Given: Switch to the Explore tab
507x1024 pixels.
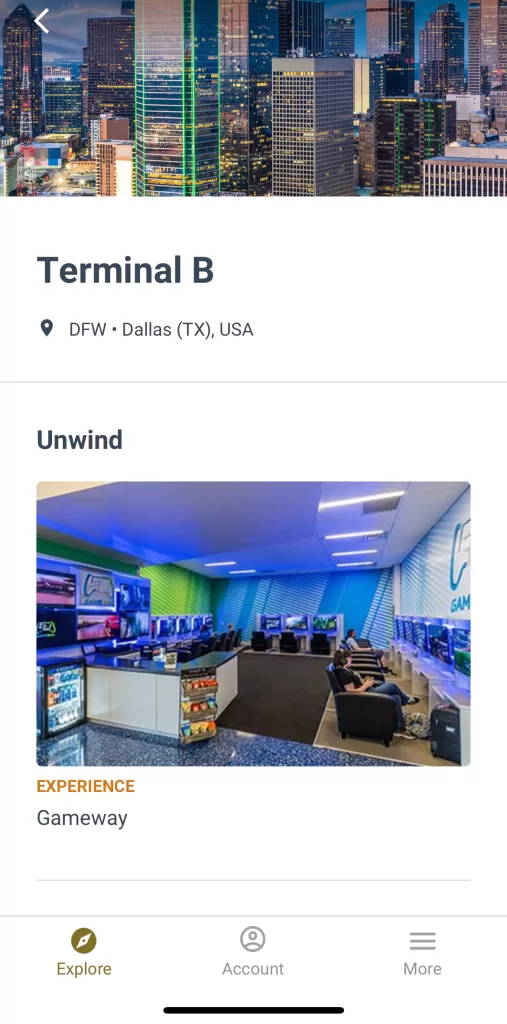Looking at the screenshot, I should tap(84, 952).
